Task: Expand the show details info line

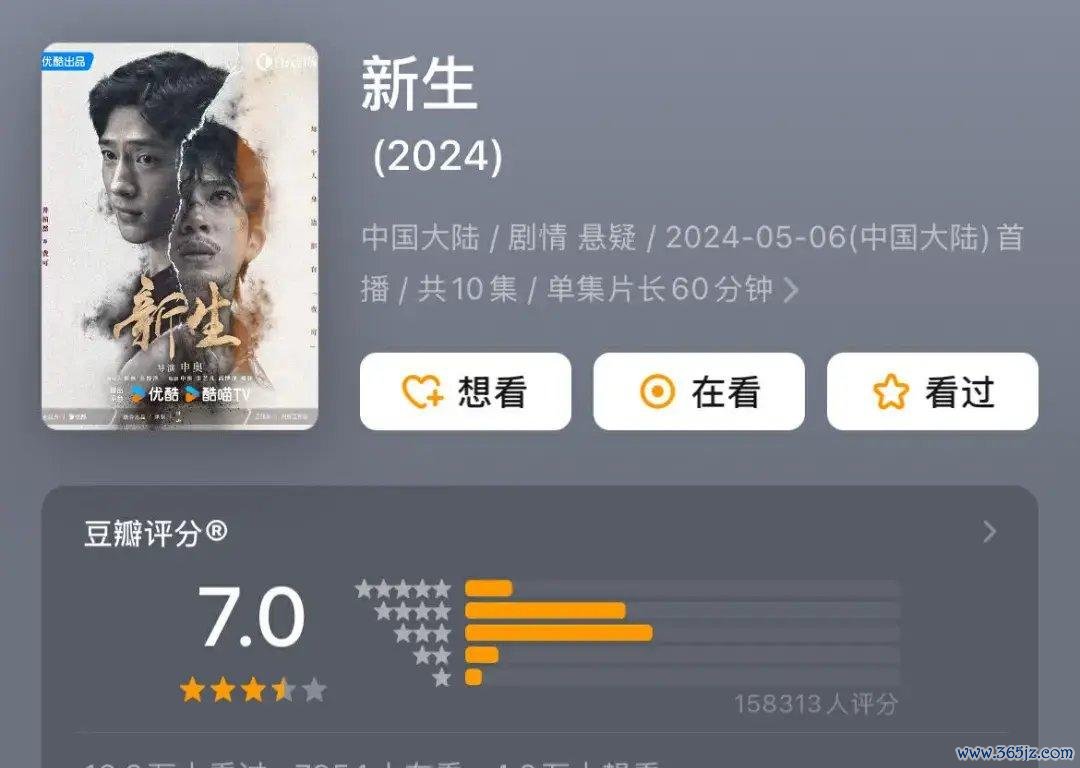Action: [x=790, y=290]
